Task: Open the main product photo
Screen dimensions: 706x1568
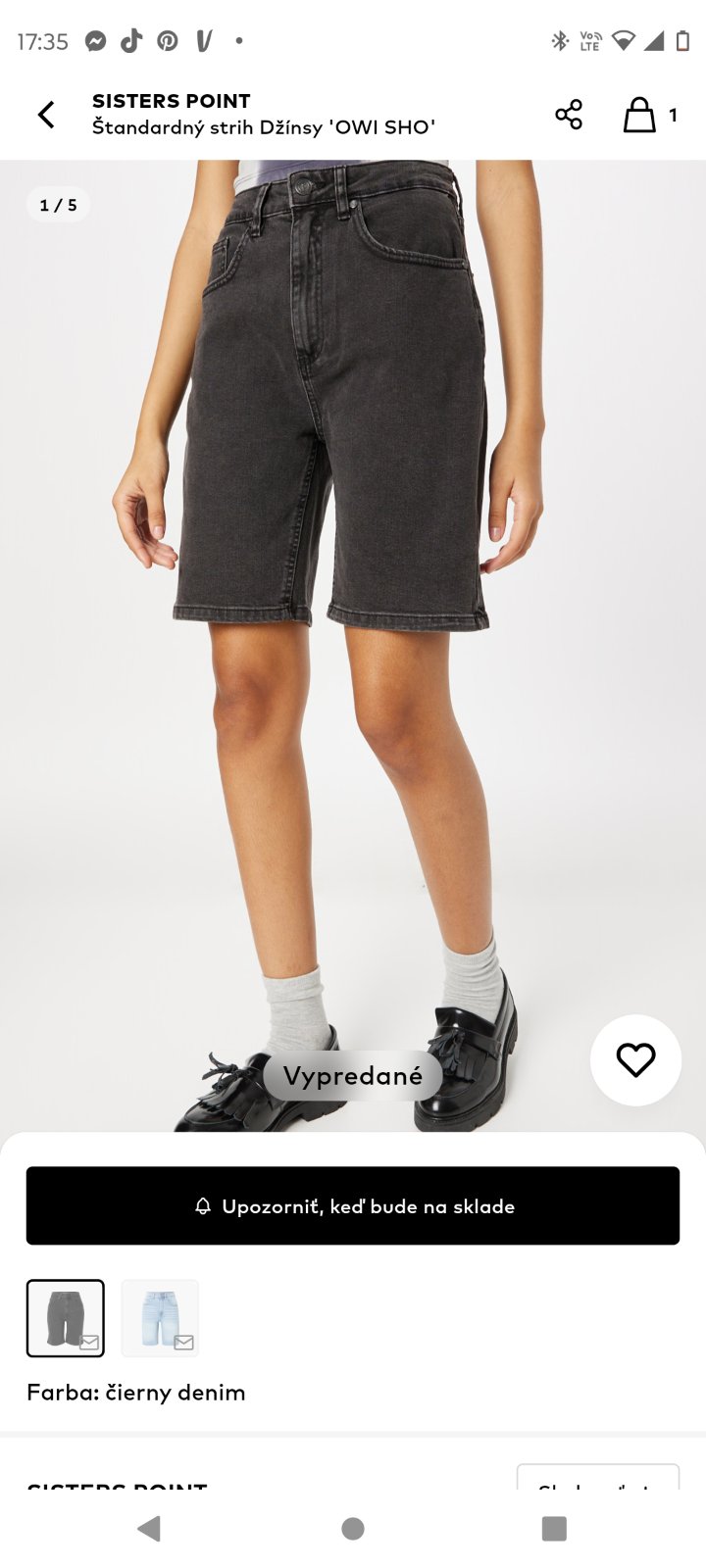Action: click(x=353, y=588)
